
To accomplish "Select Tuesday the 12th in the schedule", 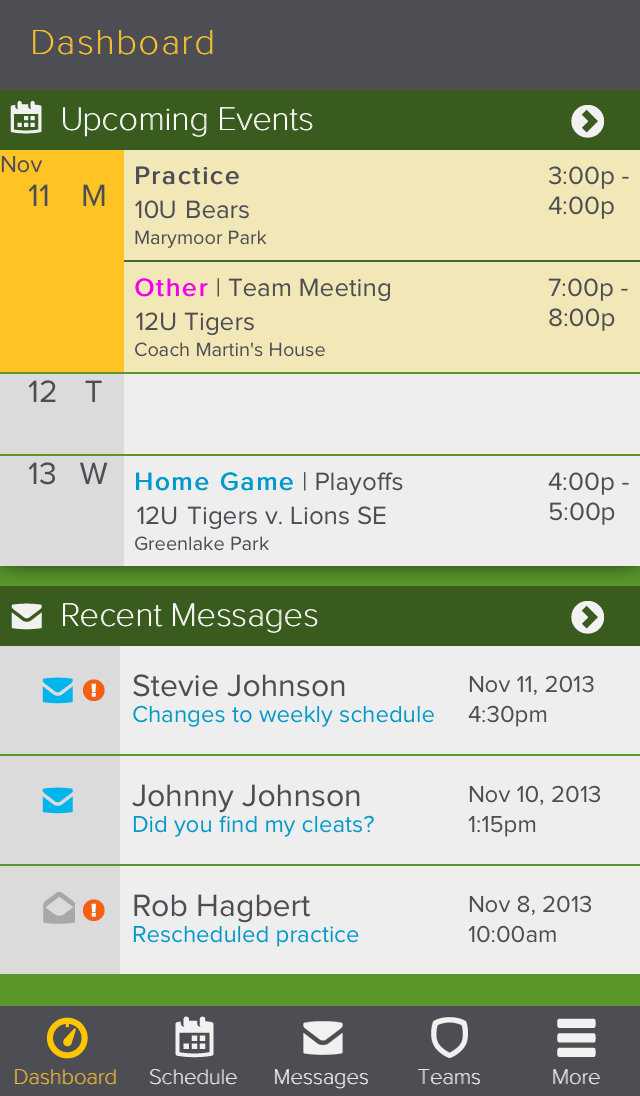I will 320,414.
